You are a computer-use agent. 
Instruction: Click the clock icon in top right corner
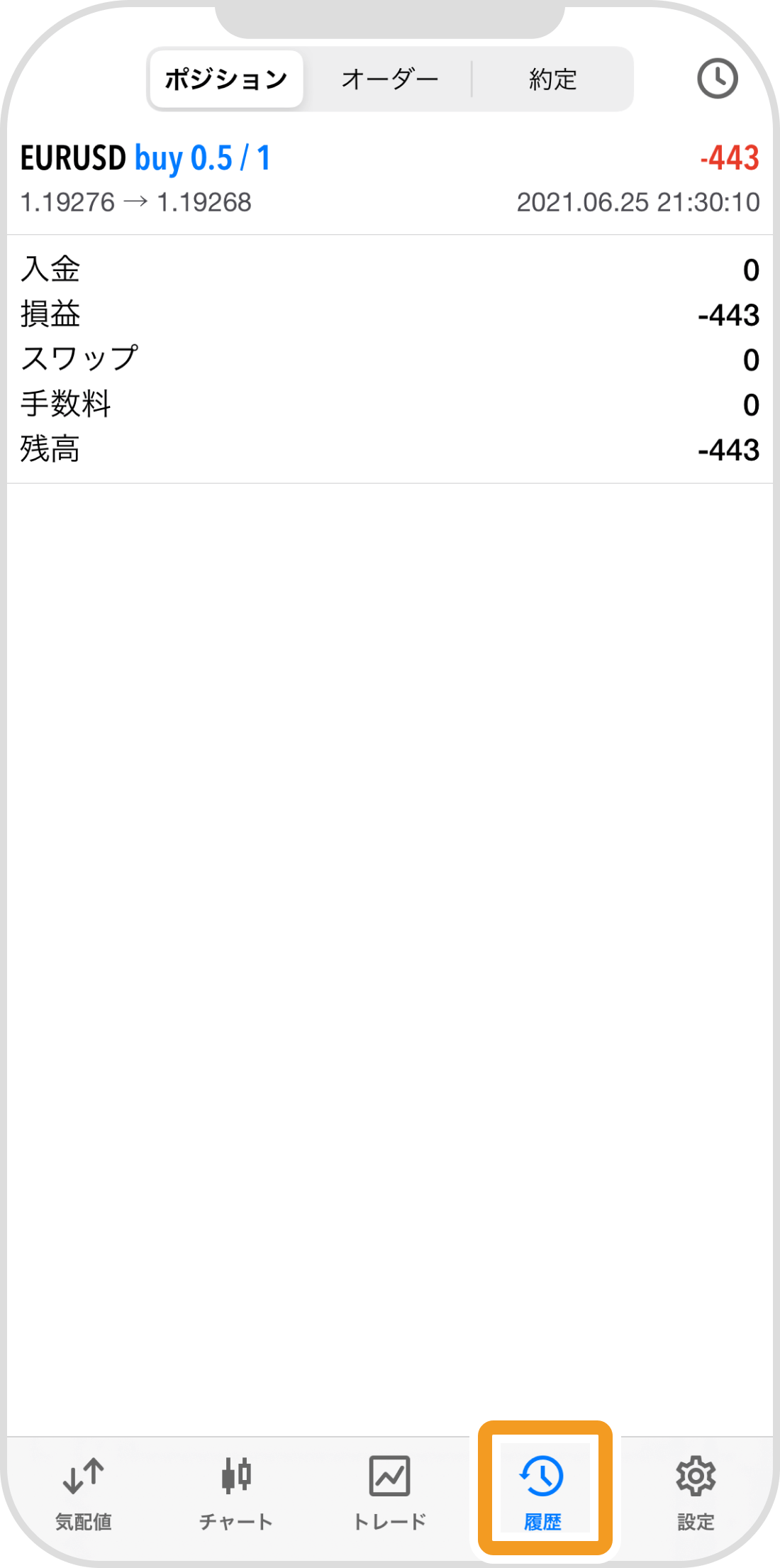pyautogui.click(x=718, y=79)
